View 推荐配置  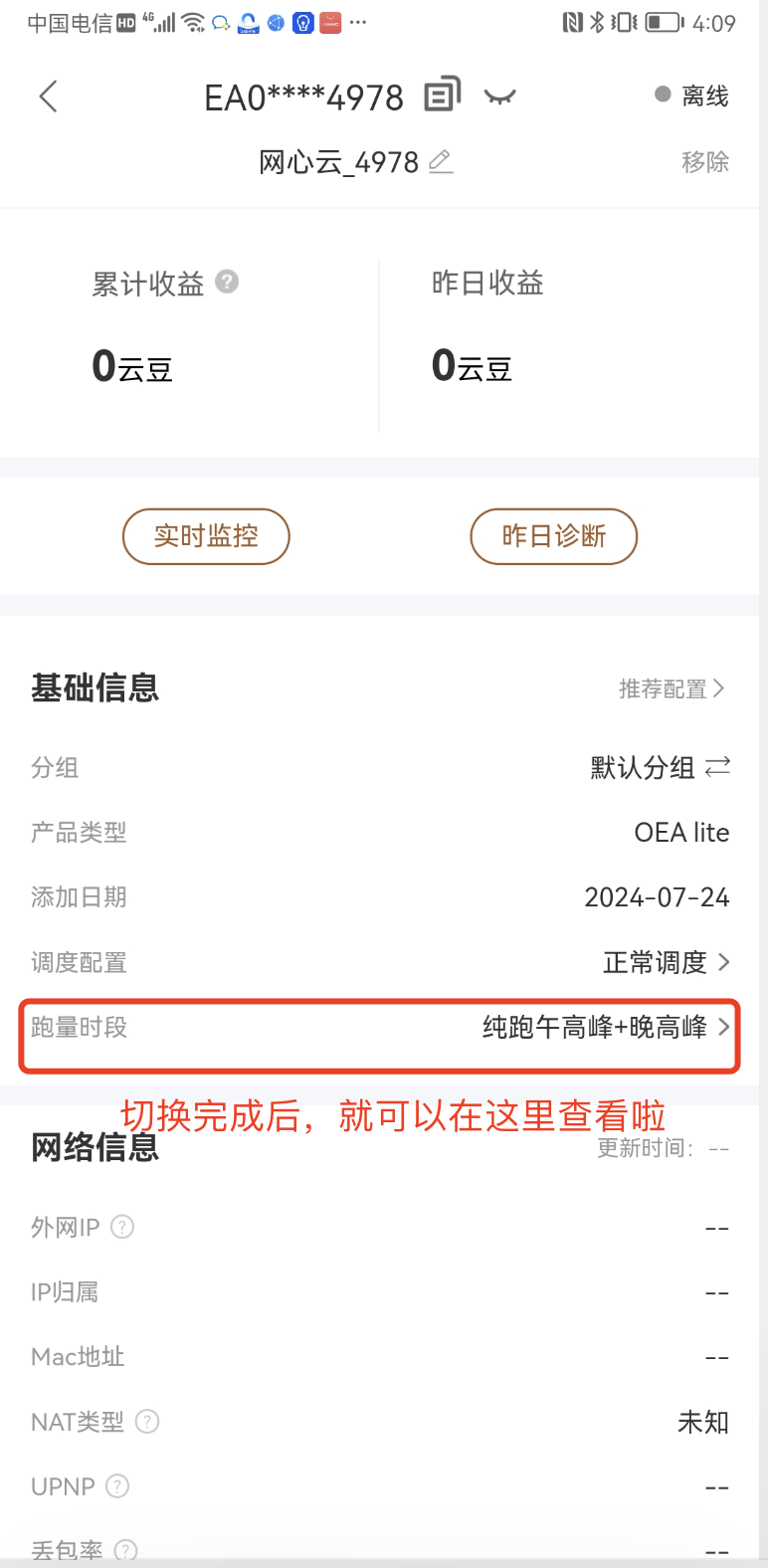(672, 688)
